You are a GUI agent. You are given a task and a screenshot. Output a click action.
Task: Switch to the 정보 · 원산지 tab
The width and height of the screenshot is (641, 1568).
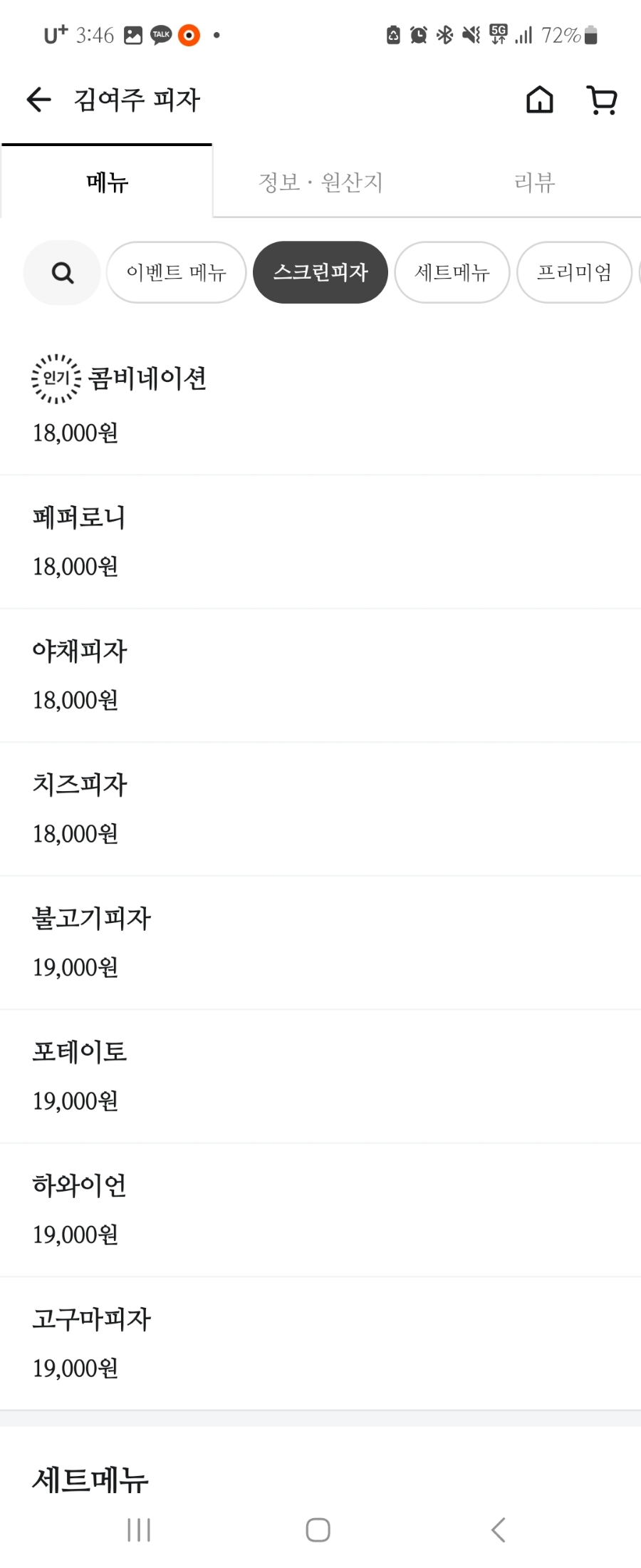[320, 182]
